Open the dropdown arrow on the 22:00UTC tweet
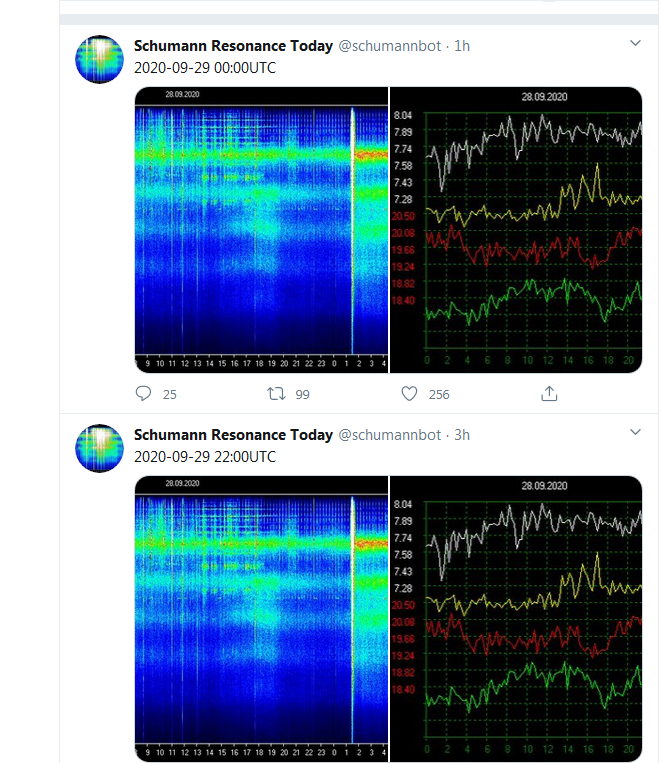Screen dimensions: 668x763 [635, 432]
